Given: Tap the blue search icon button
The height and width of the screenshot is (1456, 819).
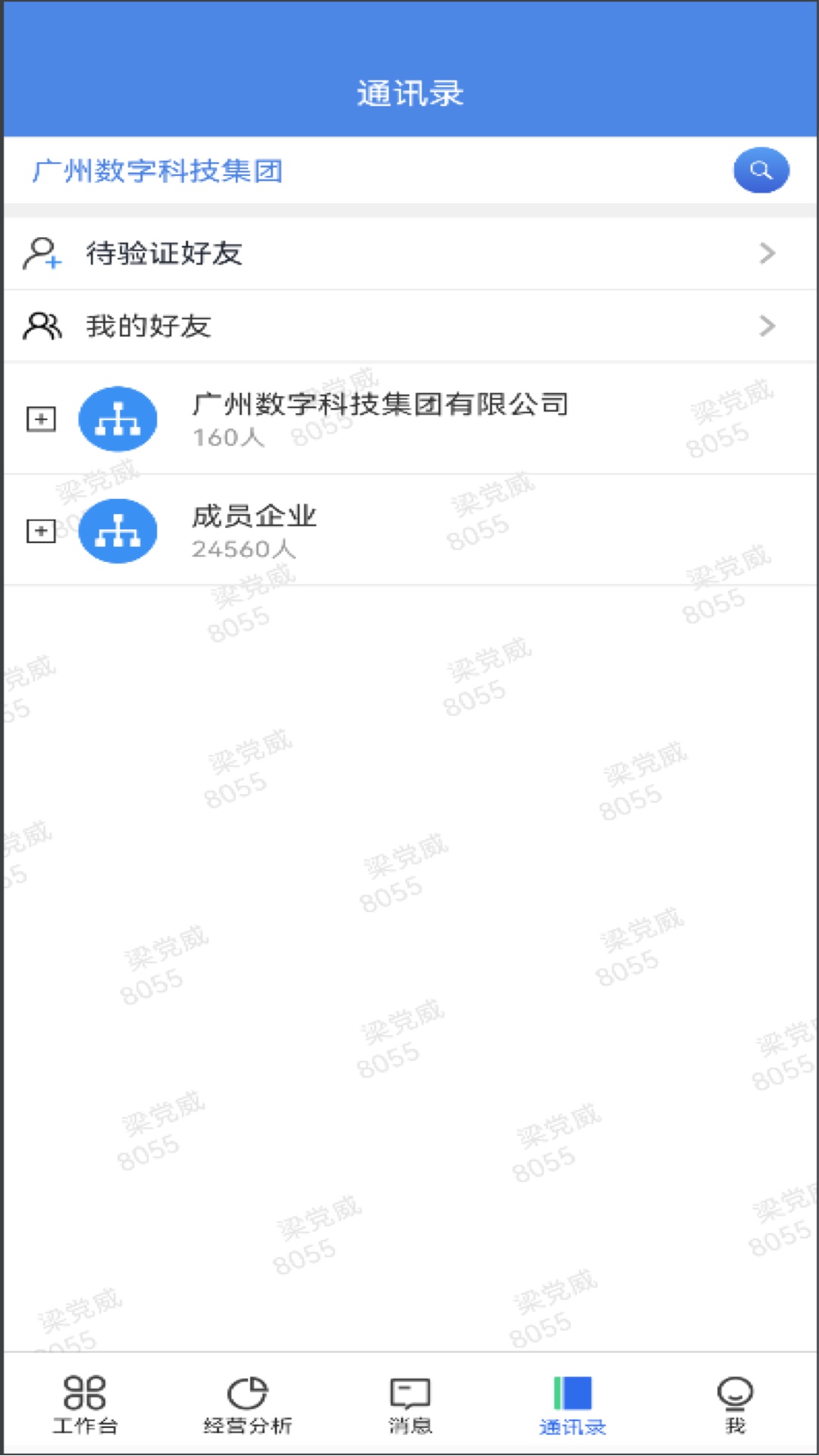Looking at the screenshot, I should [761, 170].
